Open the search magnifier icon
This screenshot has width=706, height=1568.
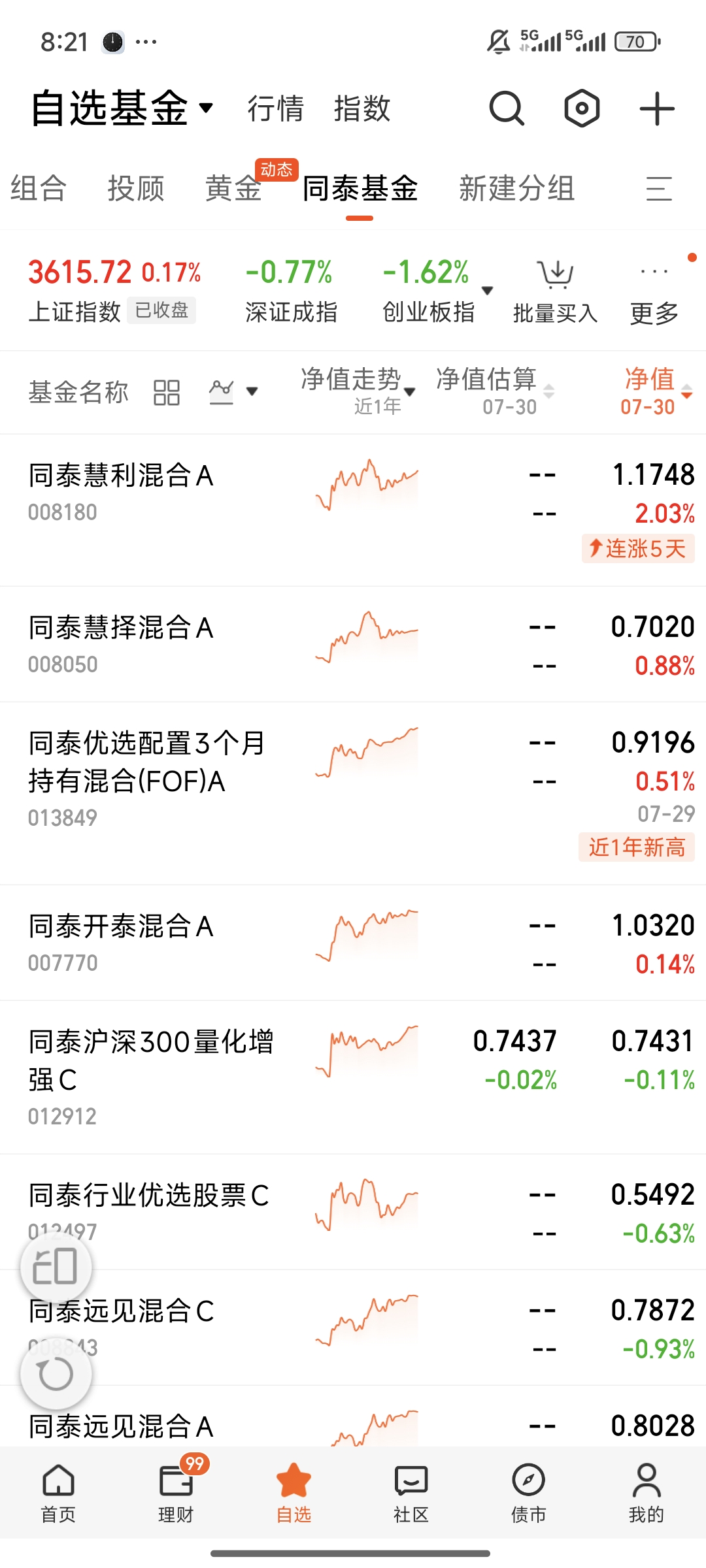tap(507, 108)
